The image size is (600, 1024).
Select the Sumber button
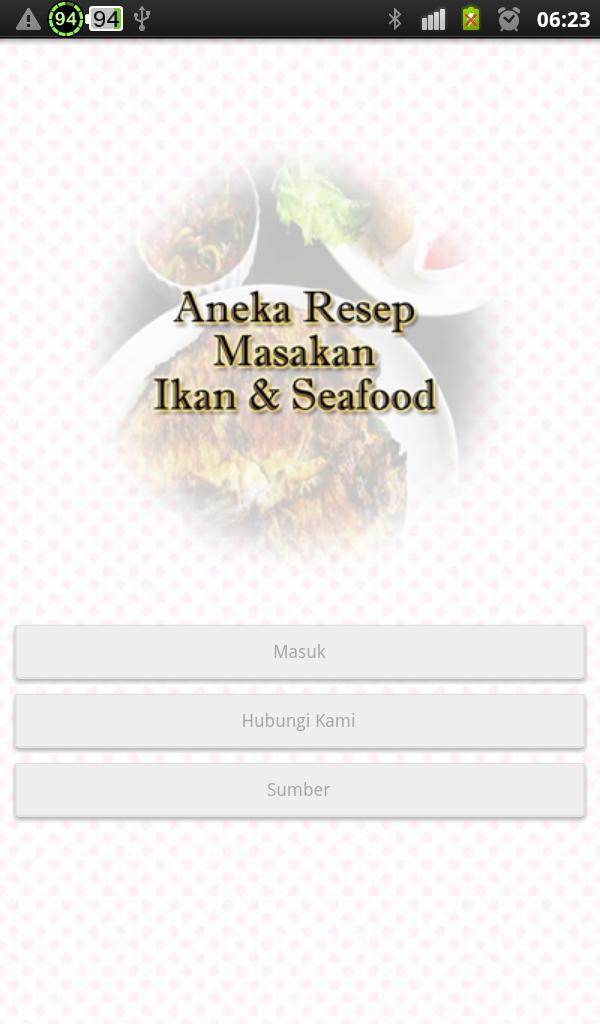299,790
